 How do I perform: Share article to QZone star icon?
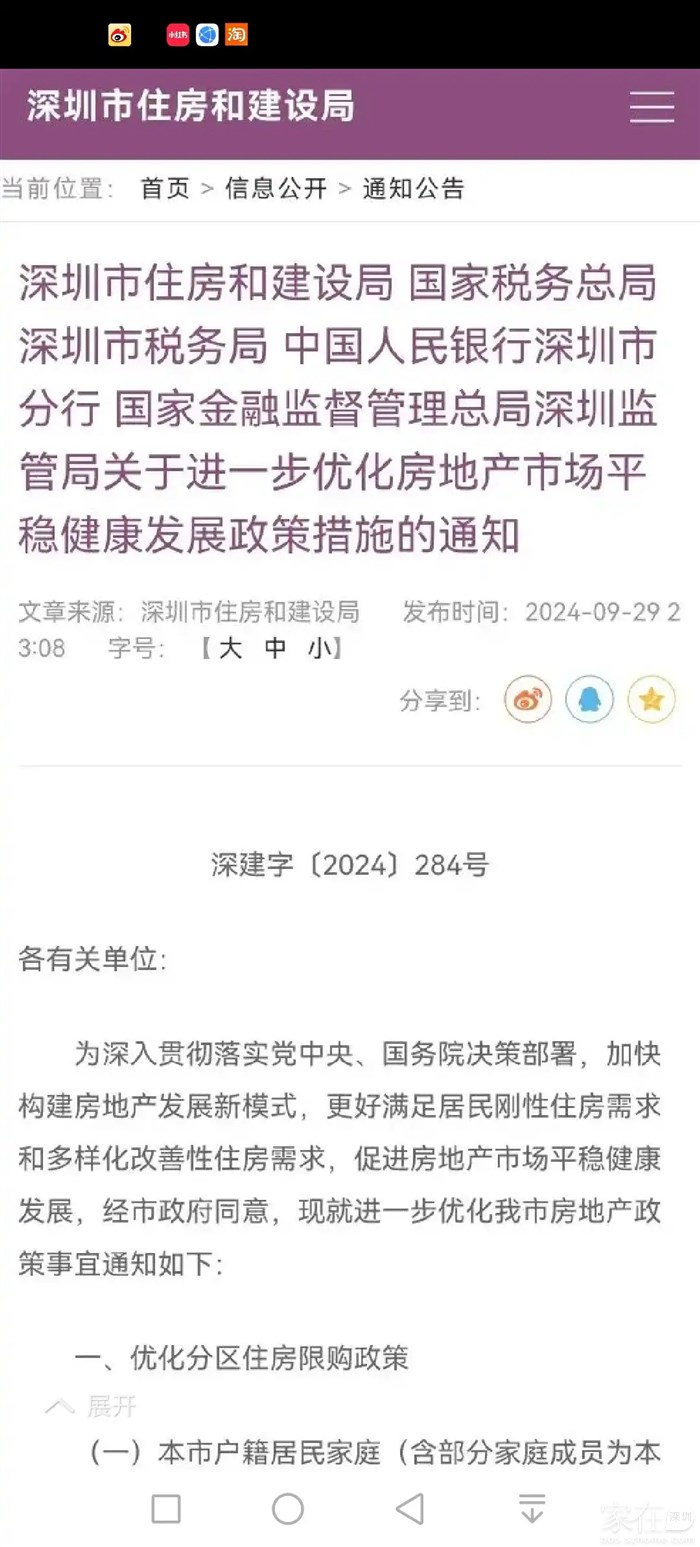tap(651, 700)
